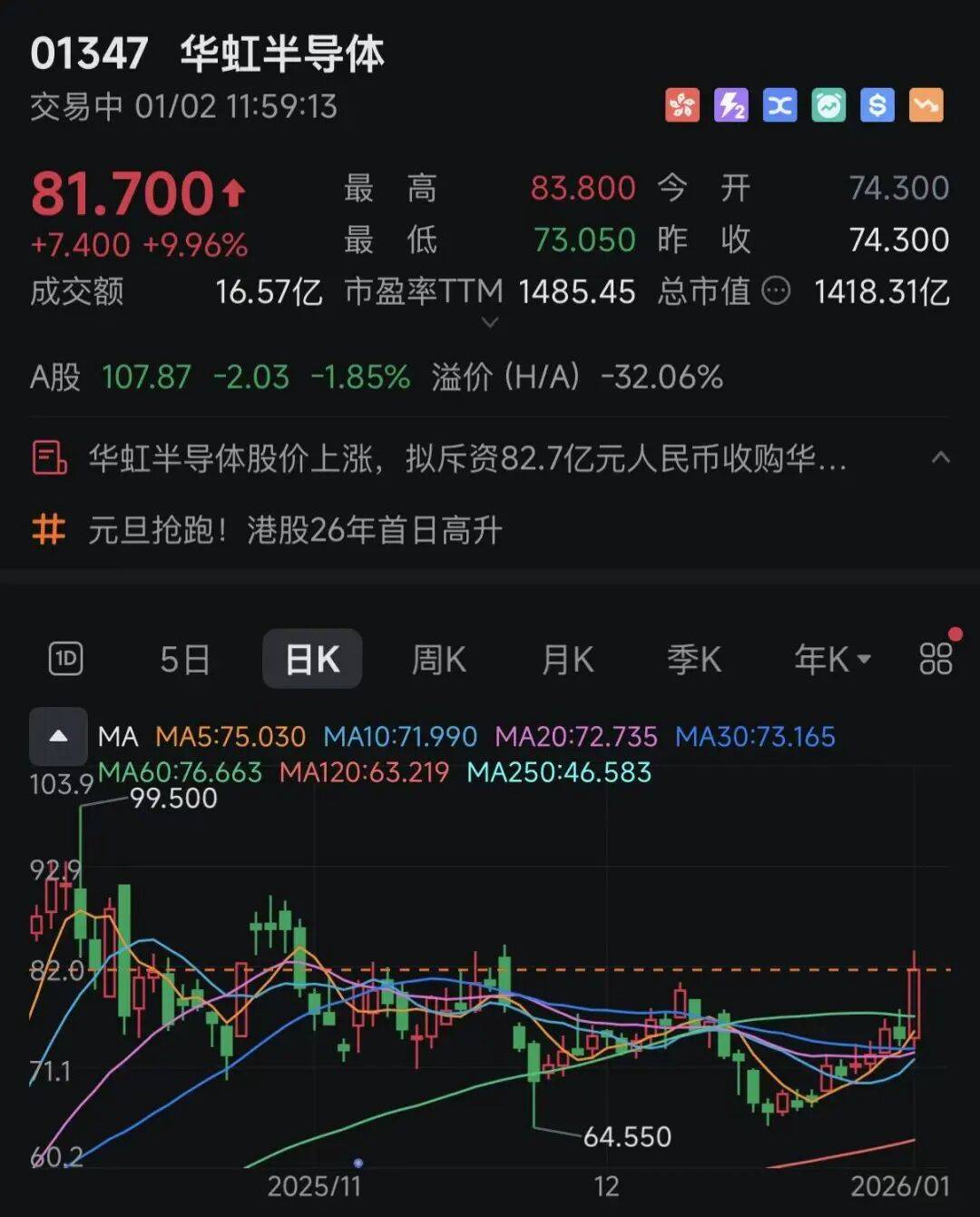Select the 5日 chart tab
Image resolution: width=980 pixels, height=1217 pixels.
(184, 659)
